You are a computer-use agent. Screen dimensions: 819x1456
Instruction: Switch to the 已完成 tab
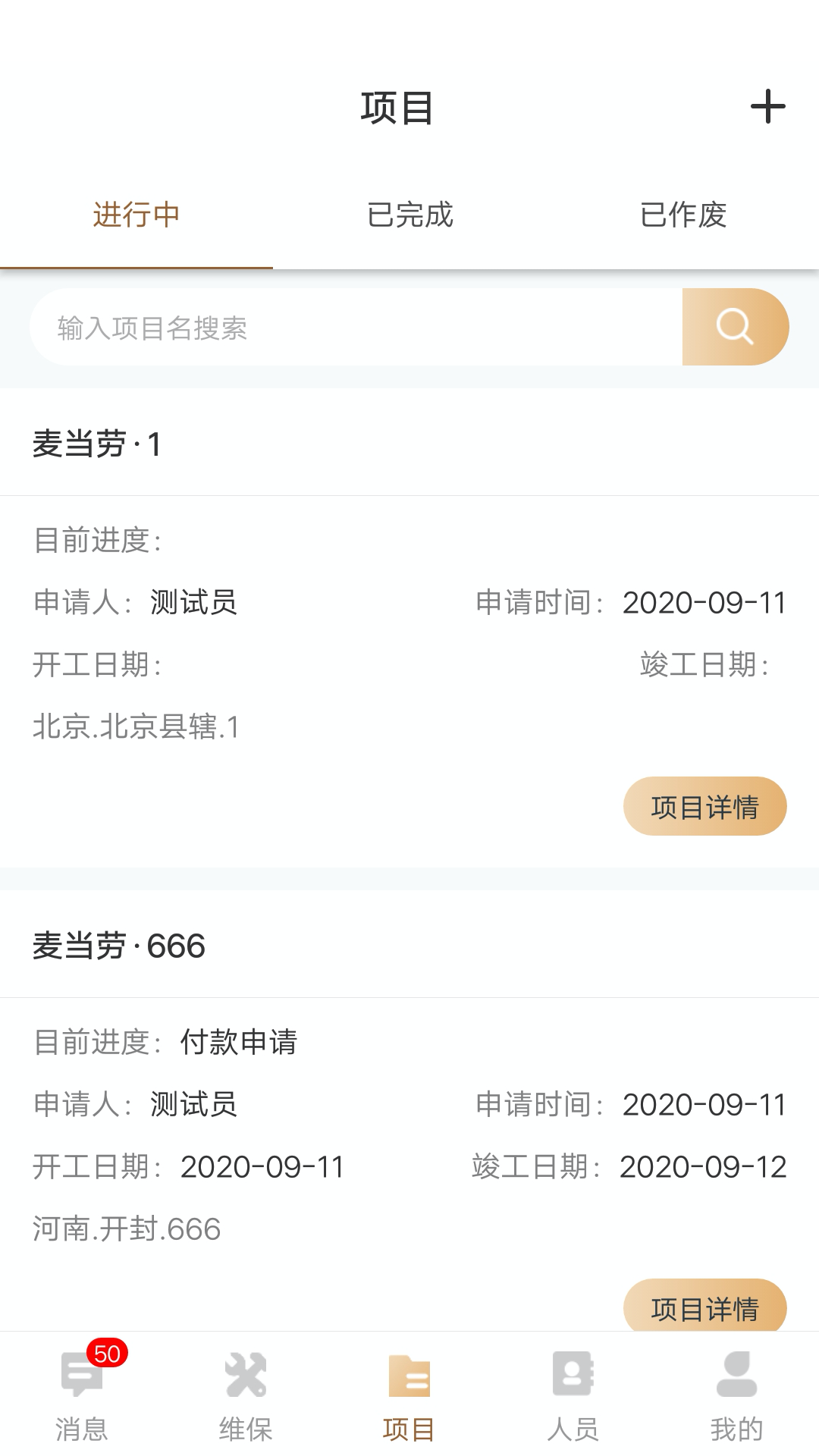pyautogui.click(x=409, y=216)
